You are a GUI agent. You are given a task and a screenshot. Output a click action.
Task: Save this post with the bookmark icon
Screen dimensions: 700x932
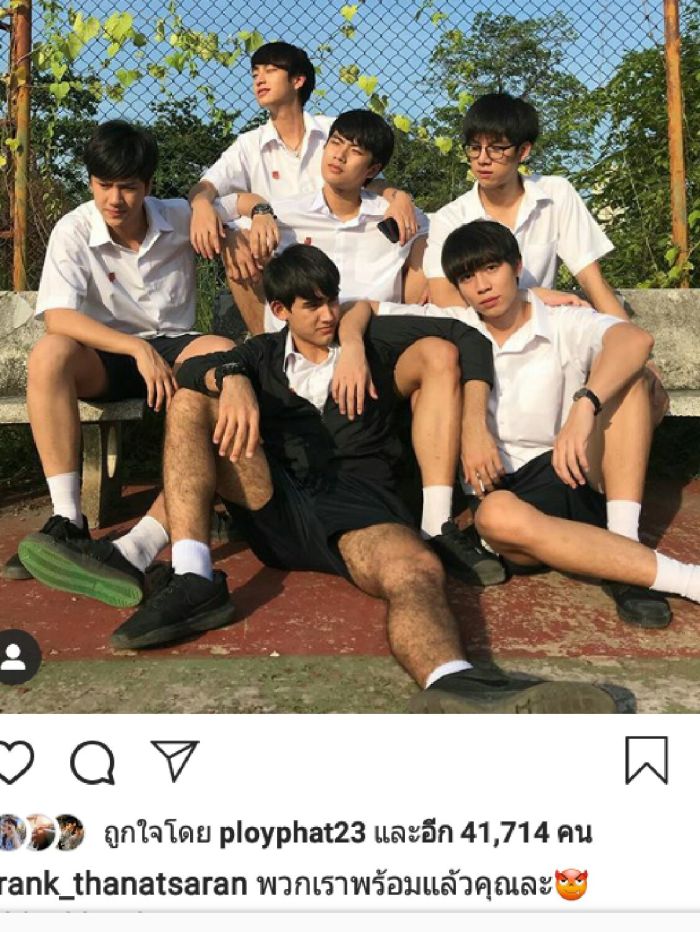tap(646, 760)
